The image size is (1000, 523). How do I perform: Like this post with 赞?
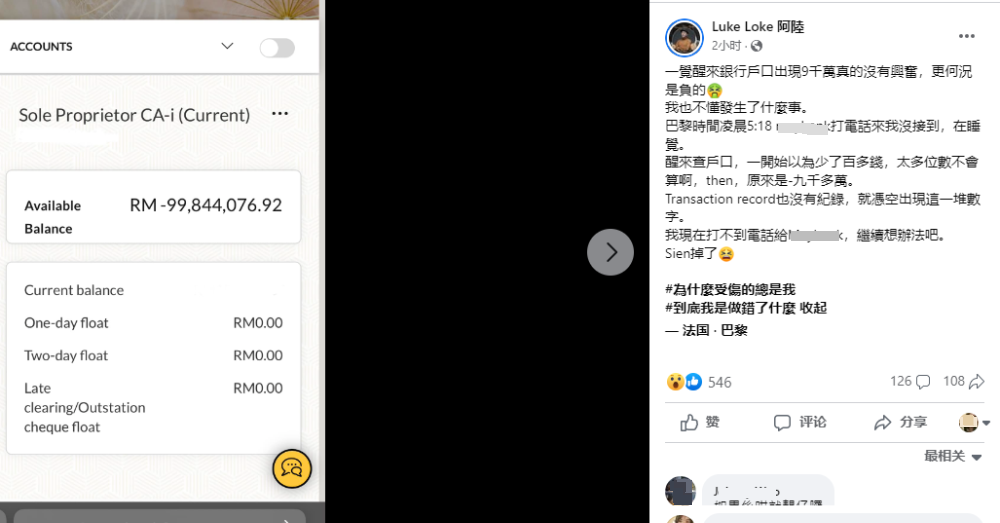(700, 422)
